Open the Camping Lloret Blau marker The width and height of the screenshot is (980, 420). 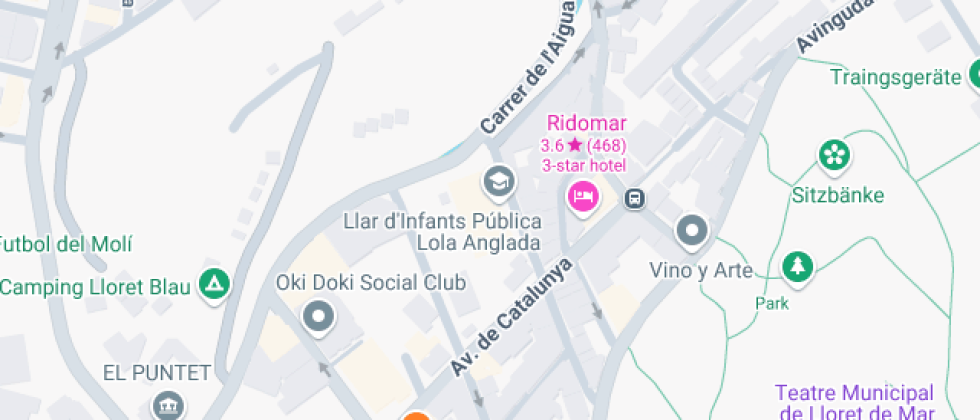[x=213, y=284]
